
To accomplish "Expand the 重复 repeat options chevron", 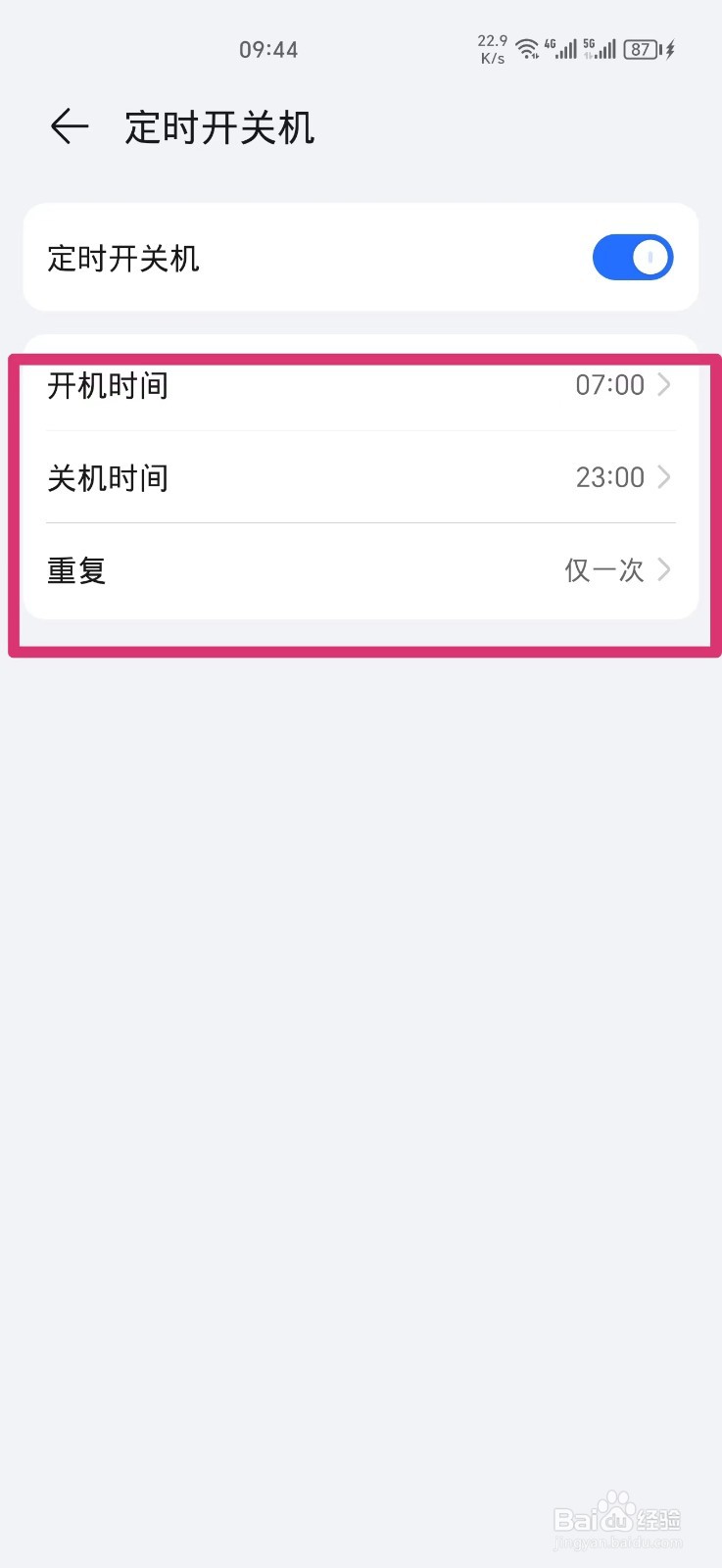I will 664,569.
